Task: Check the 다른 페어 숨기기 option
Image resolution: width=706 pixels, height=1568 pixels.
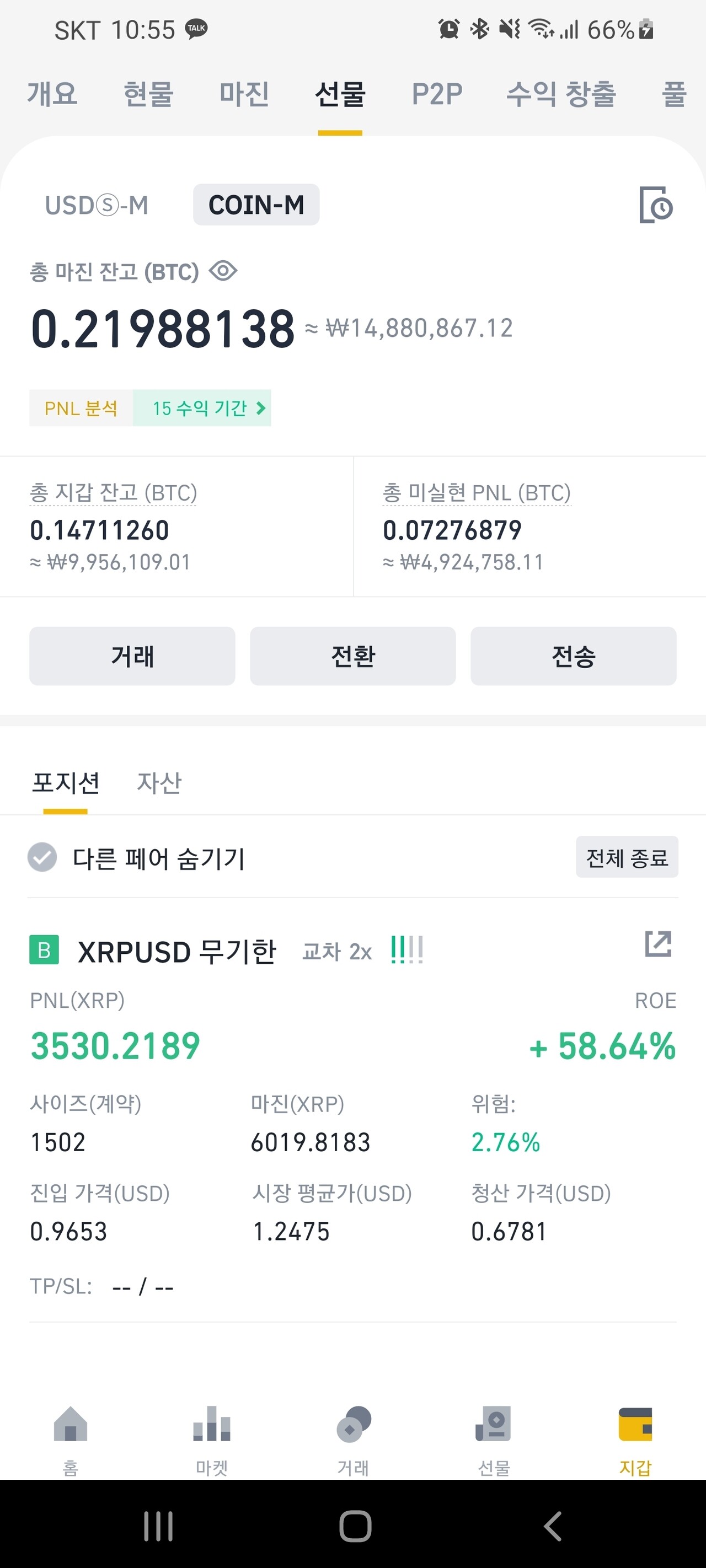Action: click(x=41, y=858)
